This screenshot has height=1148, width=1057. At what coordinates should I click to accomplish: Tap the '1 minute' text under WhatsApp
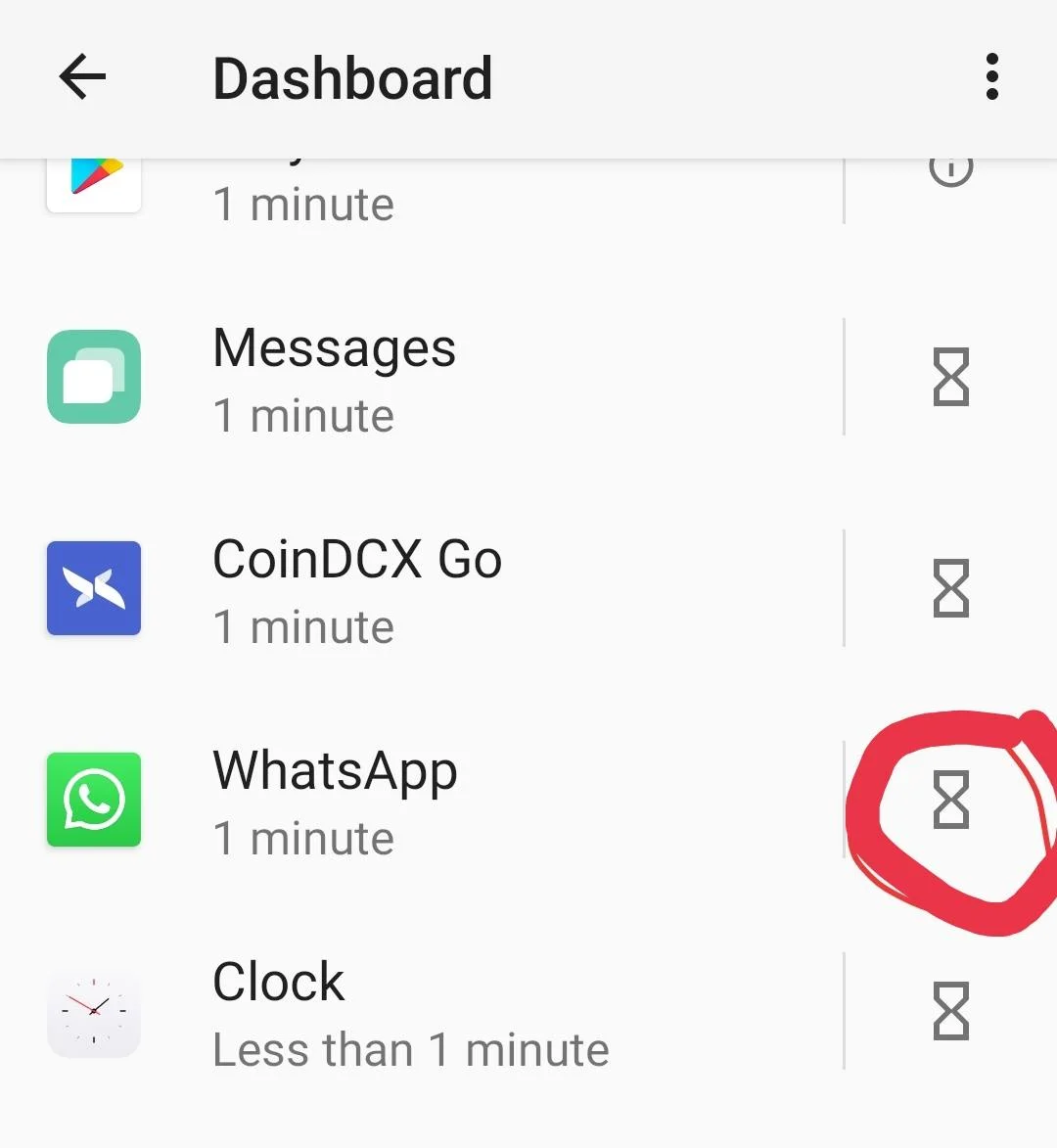(302, 838)
